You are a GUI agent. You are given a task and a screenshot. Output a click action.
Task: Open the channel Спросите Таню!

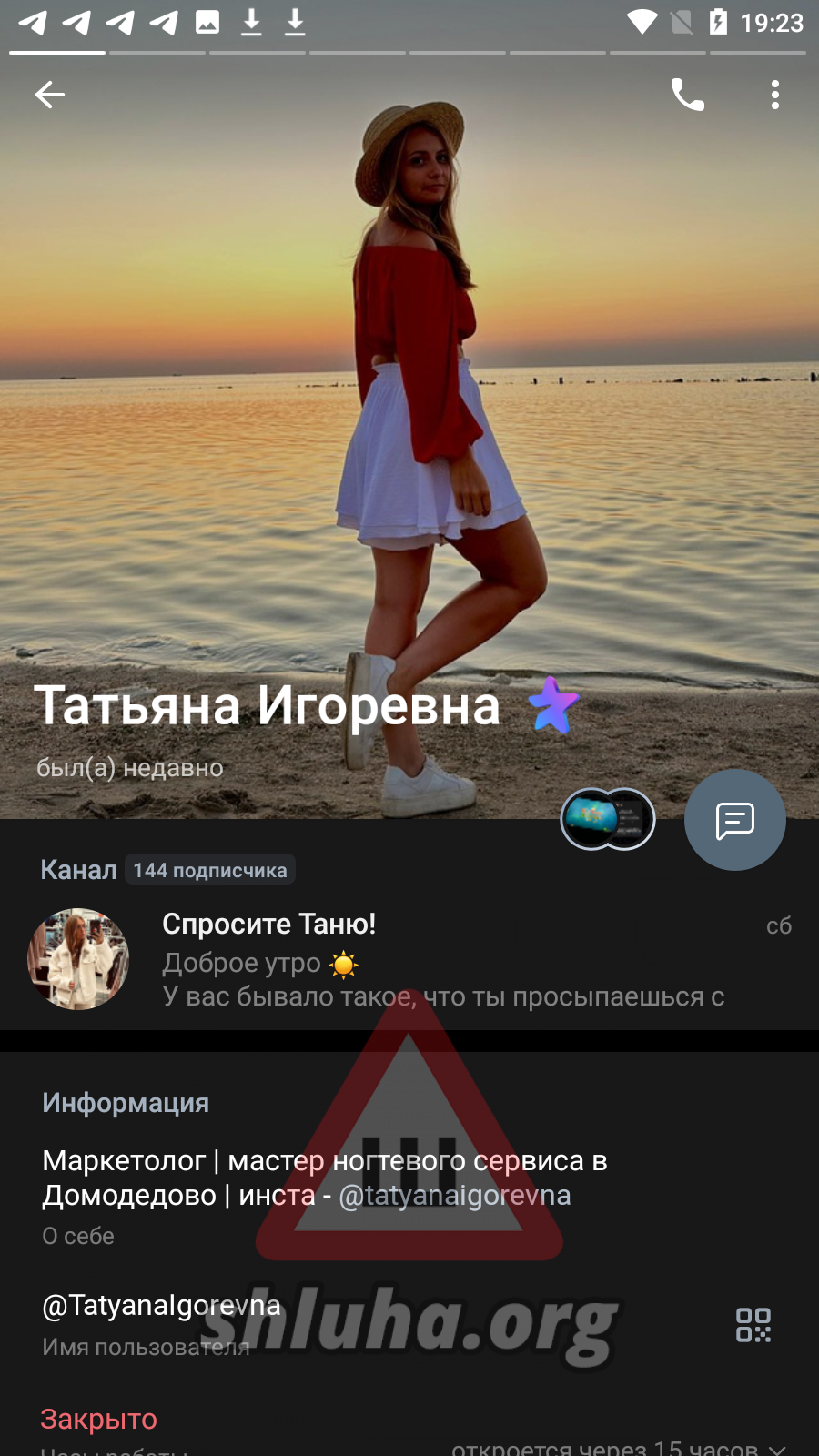tap(409, 960)
